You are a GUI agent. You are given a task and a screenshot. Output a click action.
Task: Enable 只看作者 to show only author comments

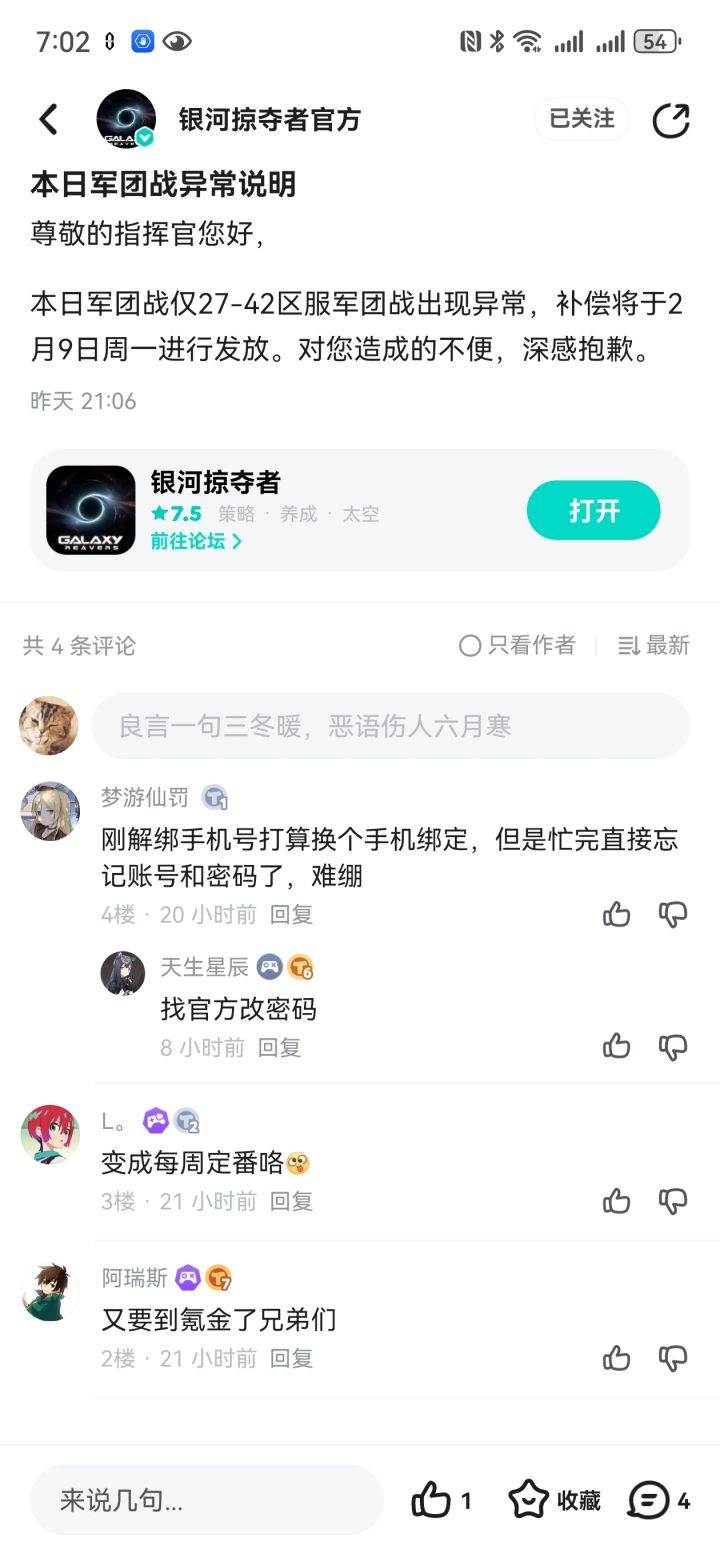click(x=516, y=646)
